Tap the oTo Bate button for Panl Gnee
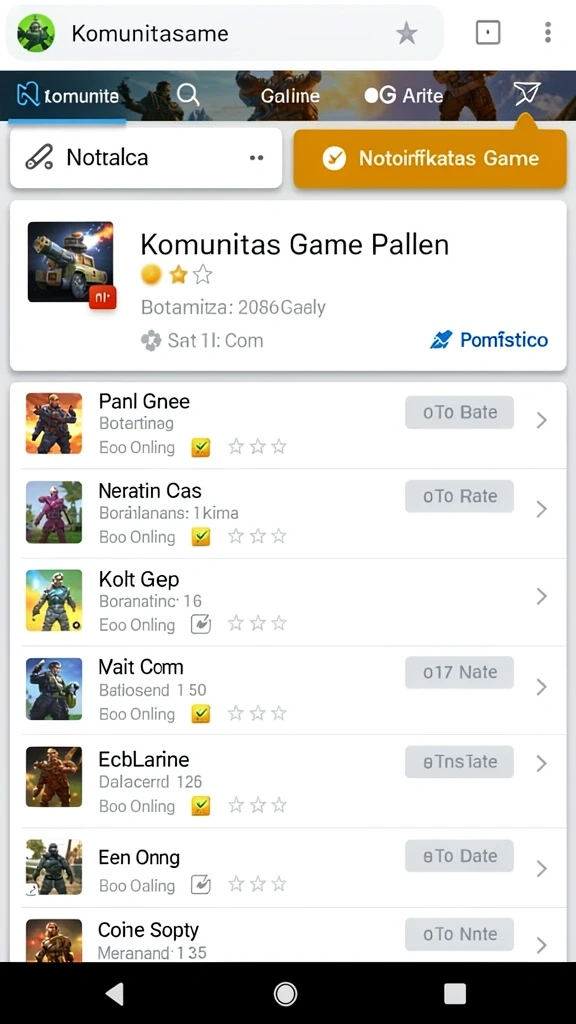Viewport: 576px width, 1024px height. 459,412
